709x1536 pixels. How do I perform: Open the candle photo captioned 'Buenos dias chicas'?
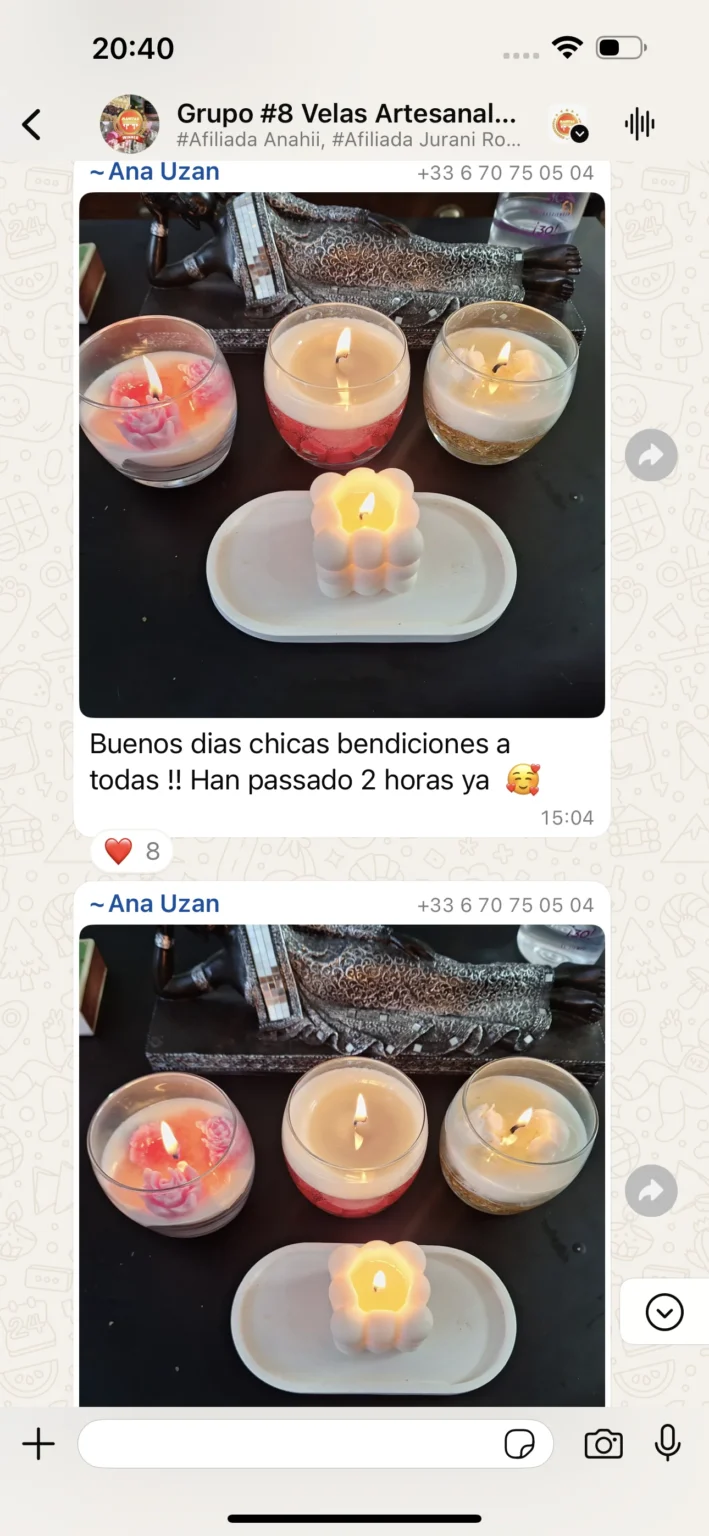[x=342, y=455]
